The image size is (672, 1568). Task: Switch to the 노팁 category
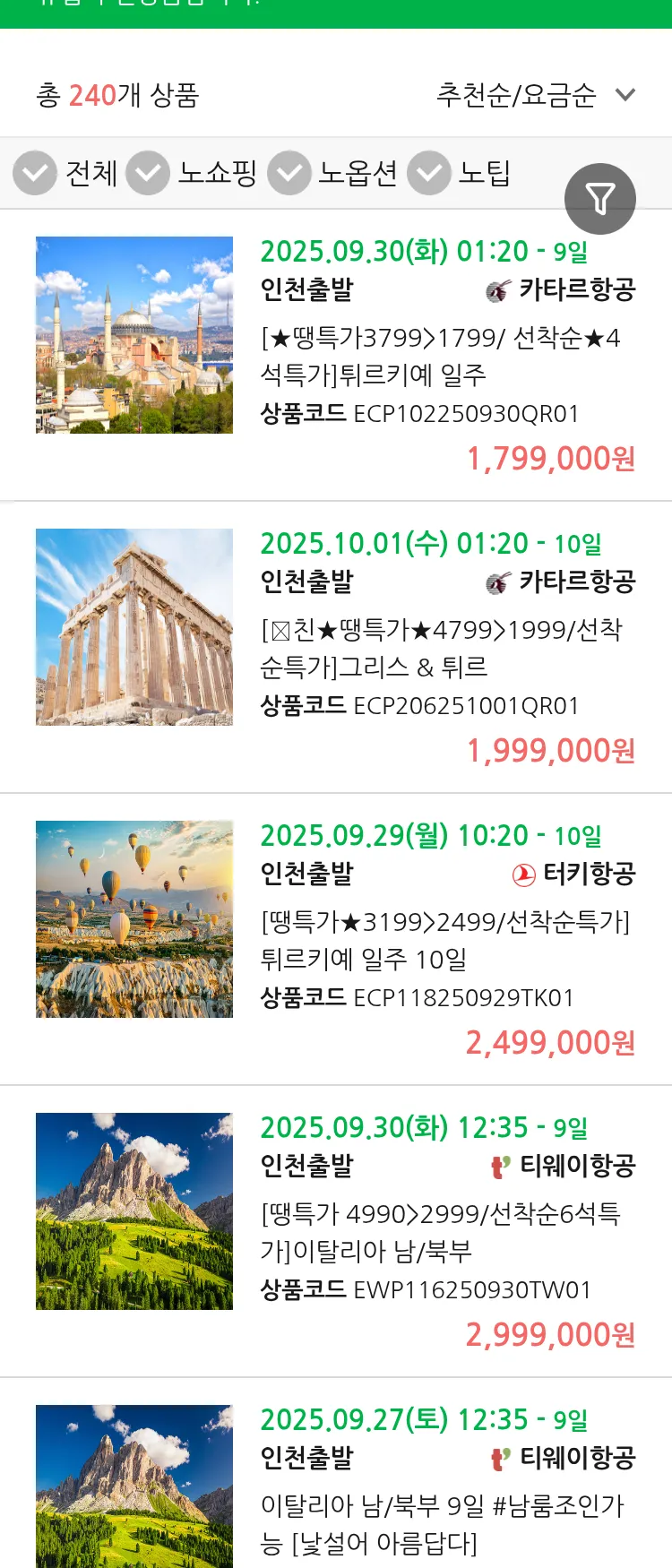(x=486, y=171)
